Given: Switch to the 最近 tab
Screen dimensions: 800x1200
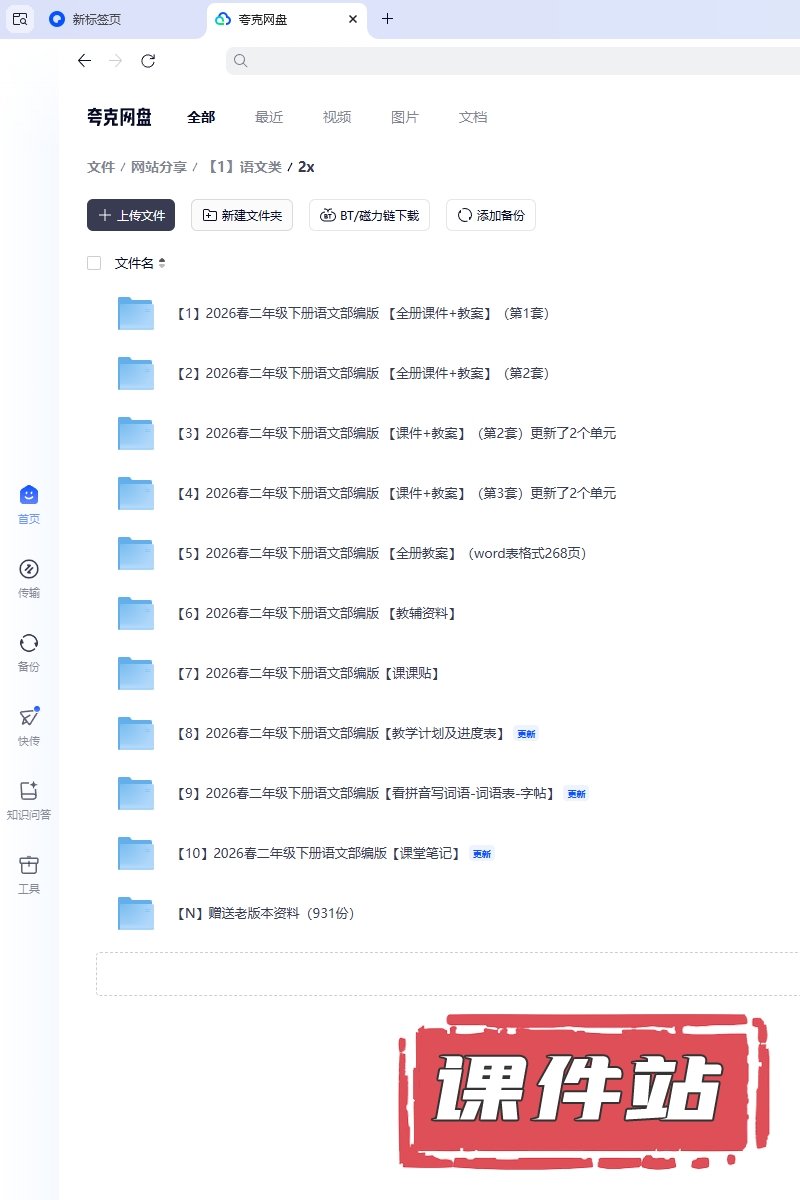Looking at the screenshot, I should pyautogui.click(x=269, y=117).
